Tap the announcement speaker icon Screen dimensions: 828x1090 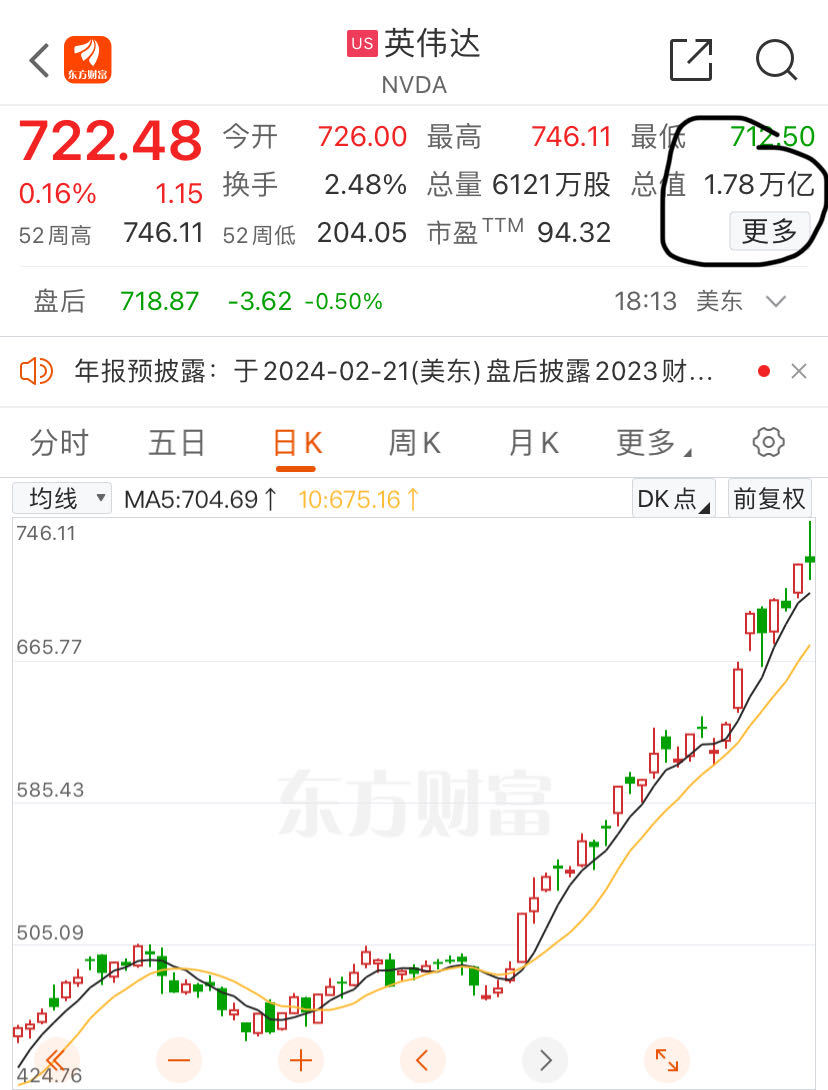[37, 370]
